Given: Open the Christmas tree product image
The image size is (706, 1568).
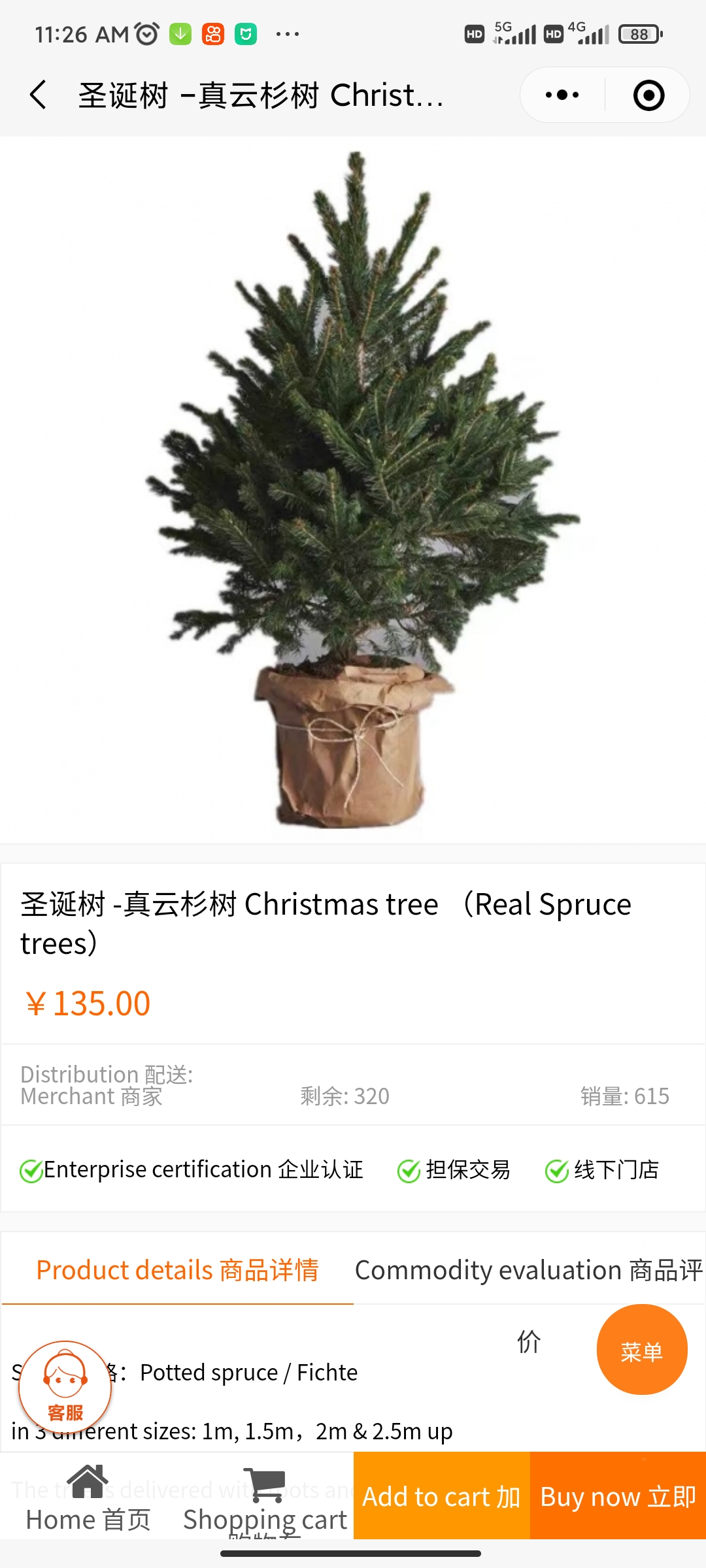Looking at the screenshot, I should pyautogui.click(x=353, y=490).
